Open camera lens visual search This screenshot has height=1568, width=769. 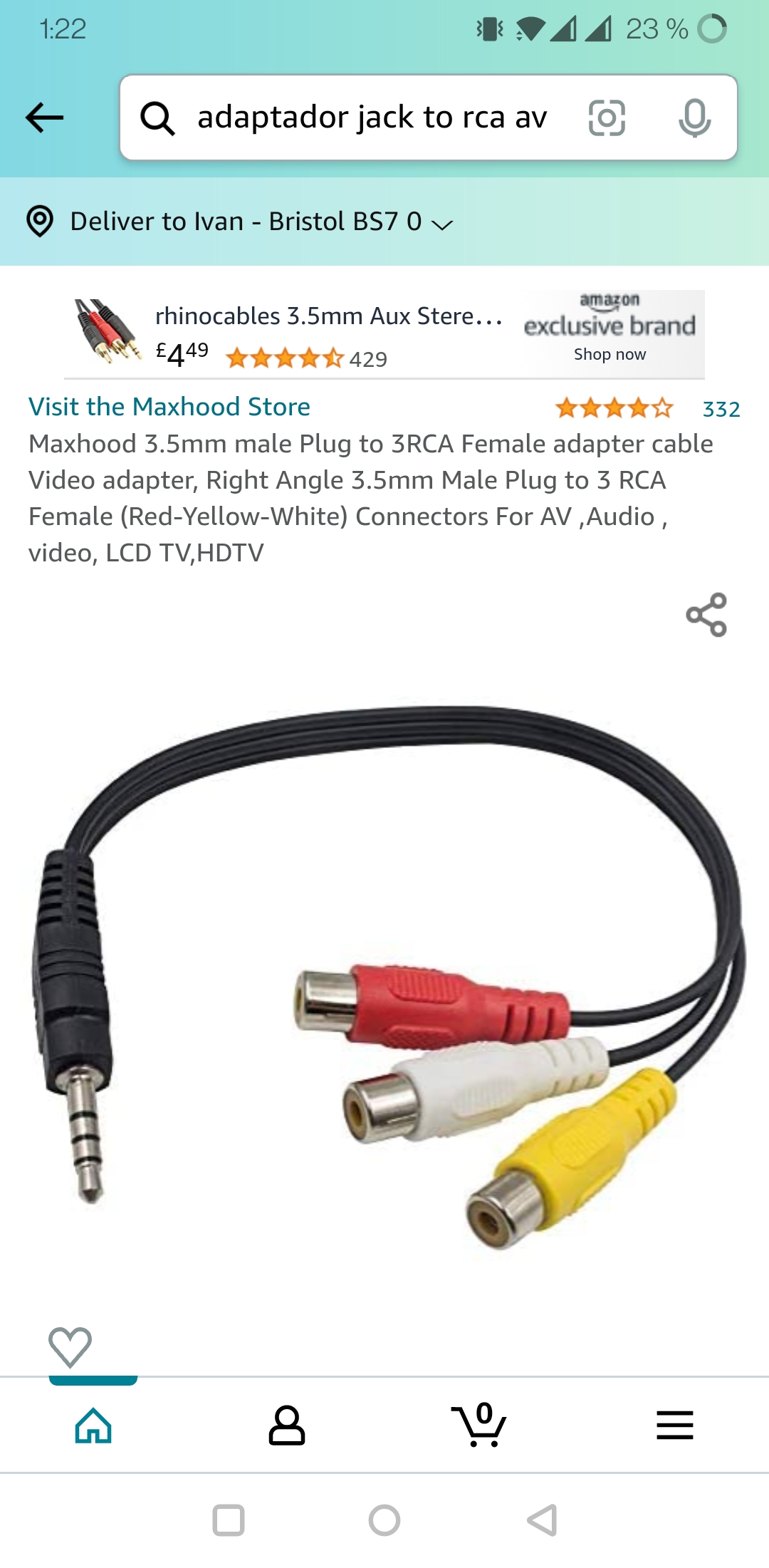[607, 118]
